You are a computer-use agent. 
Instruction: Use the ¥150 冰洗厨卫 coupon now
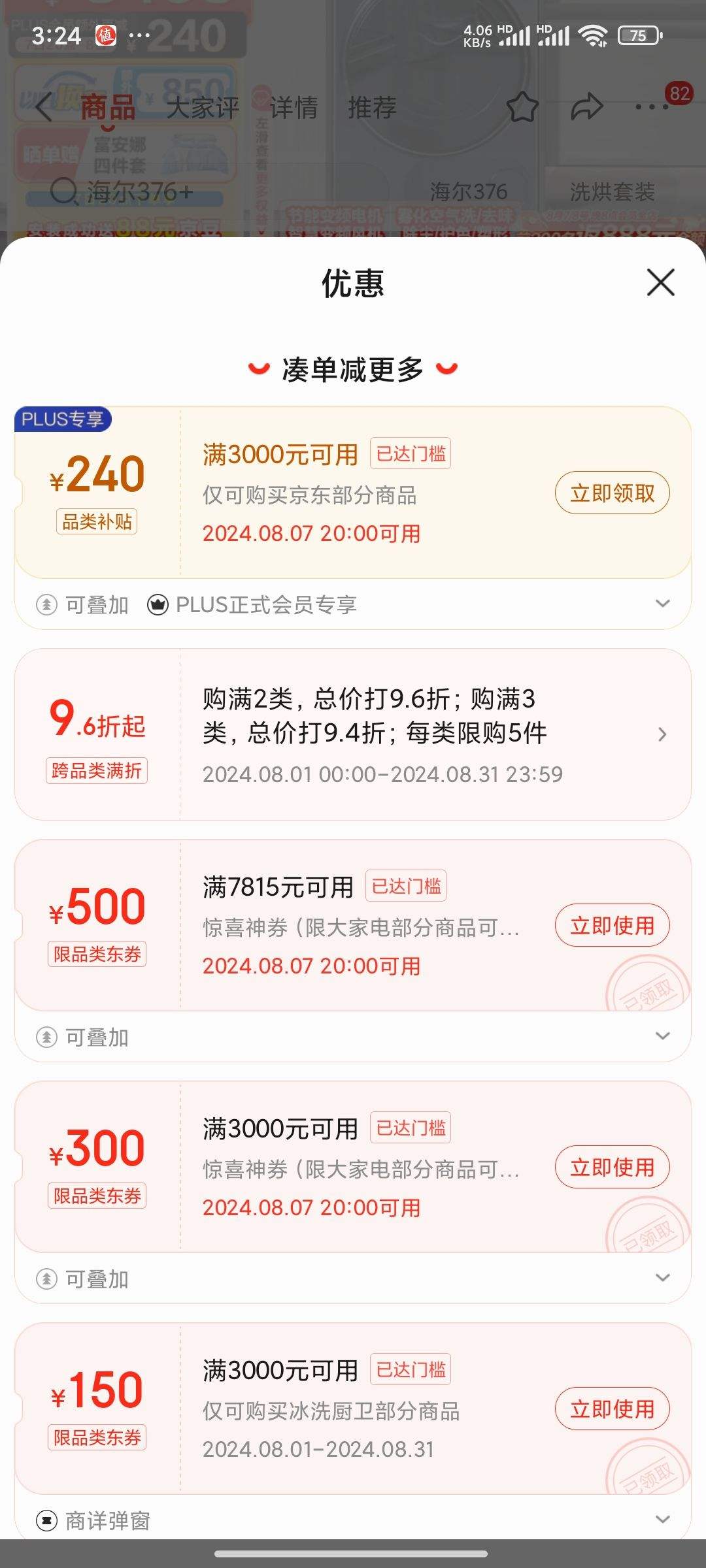pos(613,1409)
